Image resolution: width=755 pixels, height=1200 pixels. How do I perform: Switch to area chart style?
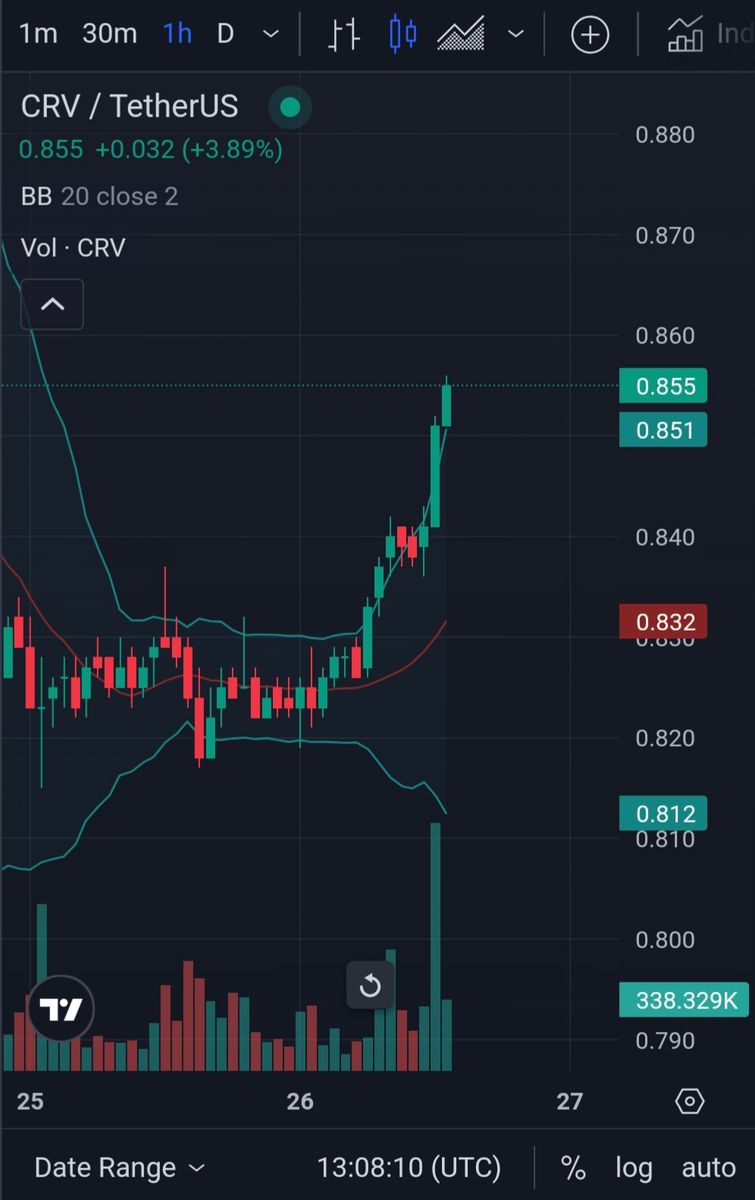pos(461,34)
